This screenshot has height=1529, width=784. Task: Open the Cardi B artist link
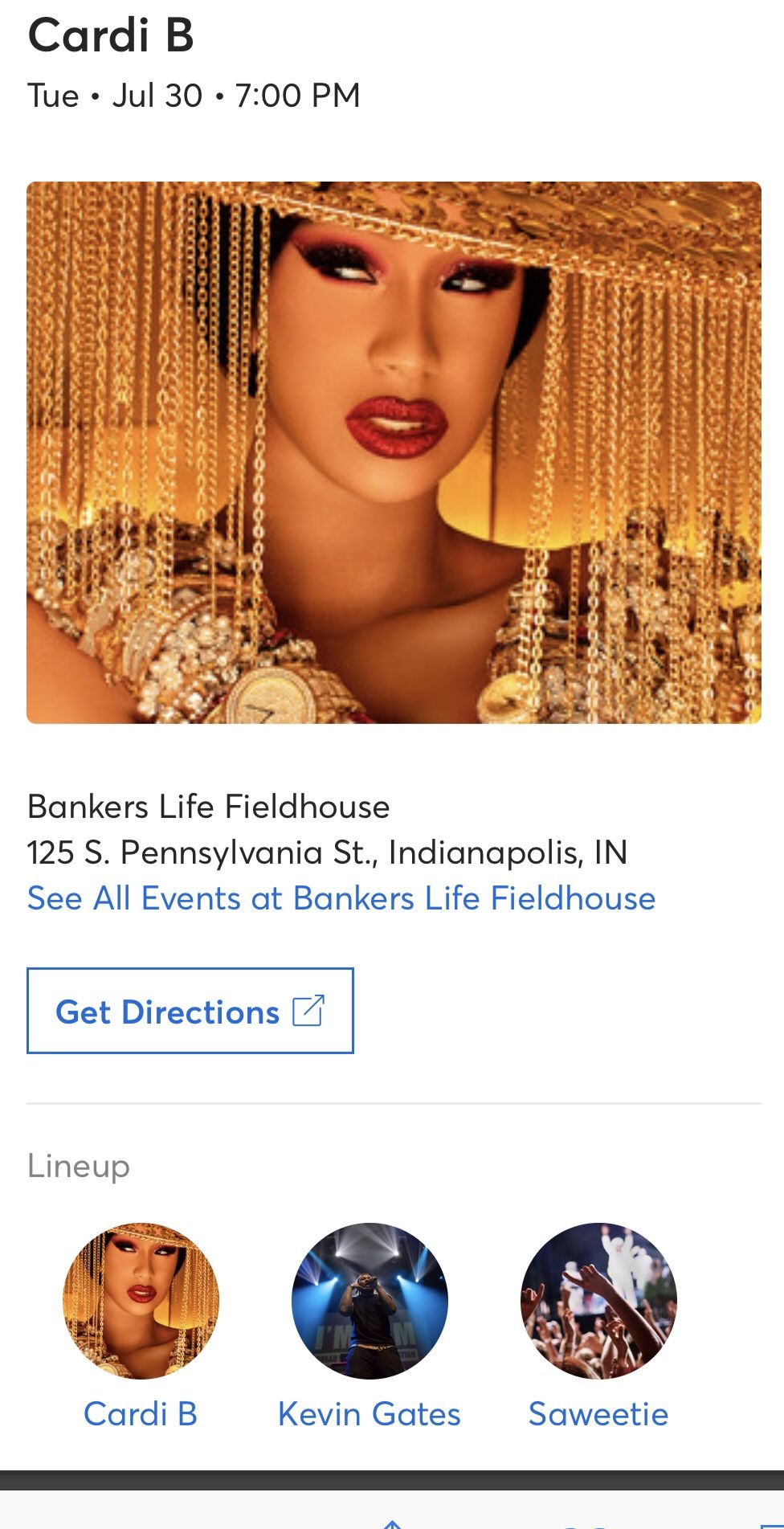click(x=141, y=1414)
